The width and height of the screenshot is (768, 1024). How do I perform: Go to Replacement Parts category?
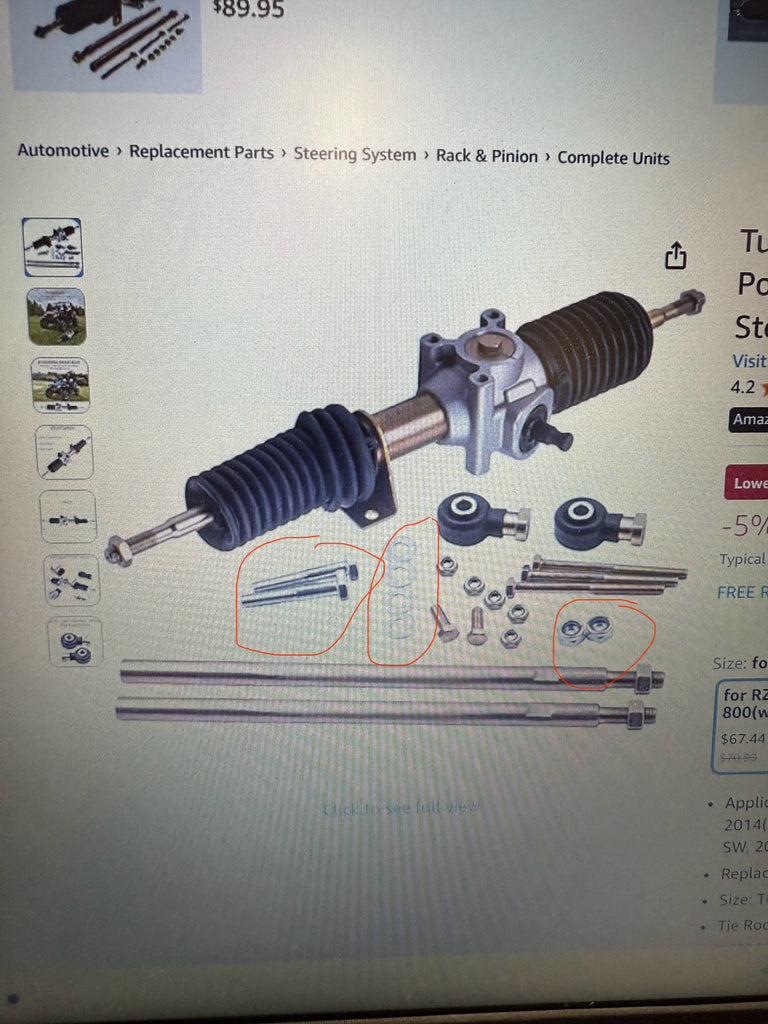pos(201,152)
